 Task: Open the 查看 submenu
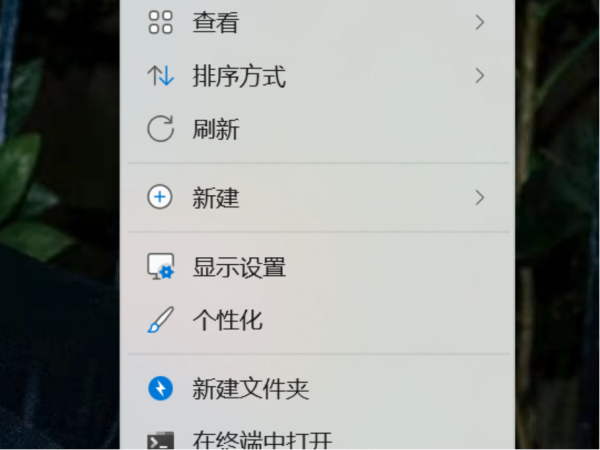pos(215,22)
